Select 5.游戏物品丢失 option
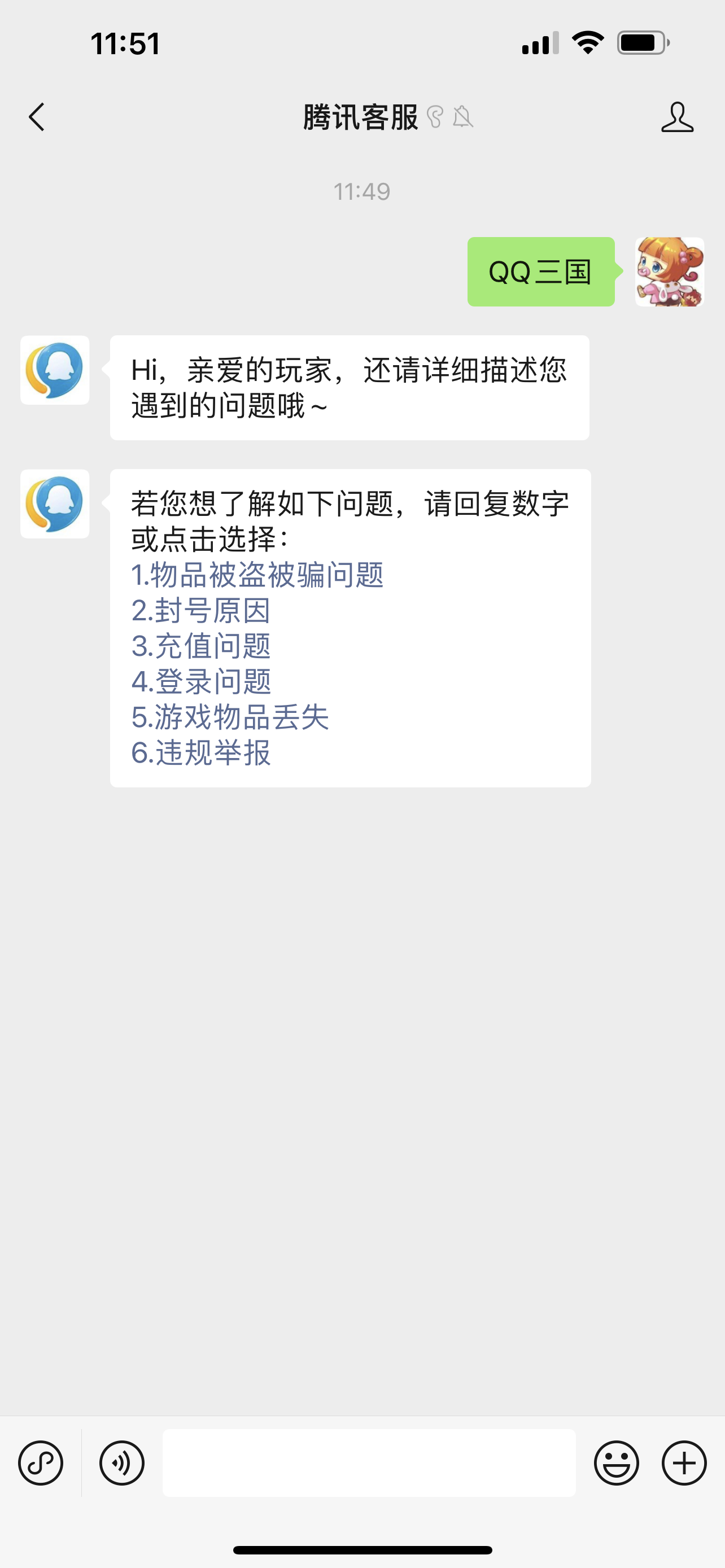 pyautogui.click(x=230, y=717)
